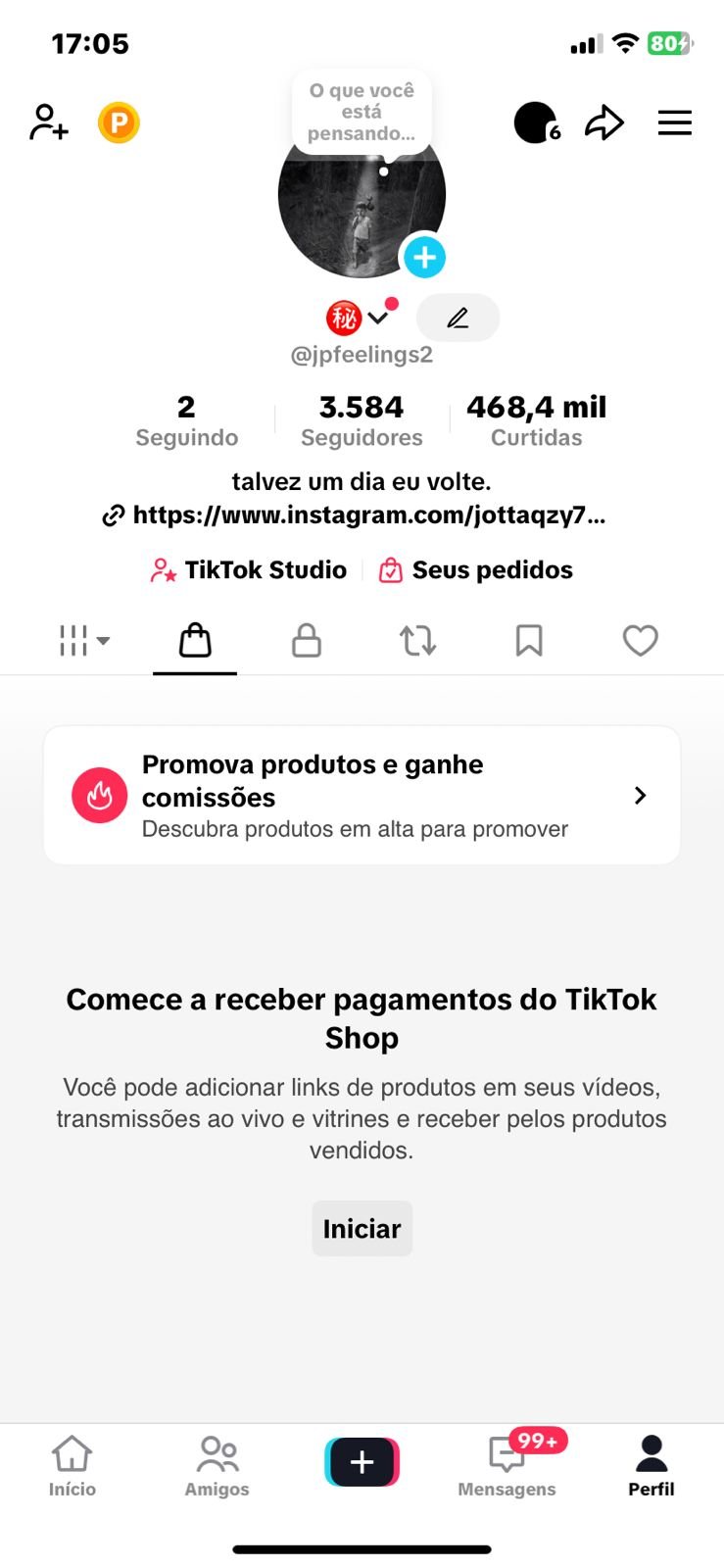View the Seguidores list
This screenshot has height=1568, width=724.
tap(362, 419)
